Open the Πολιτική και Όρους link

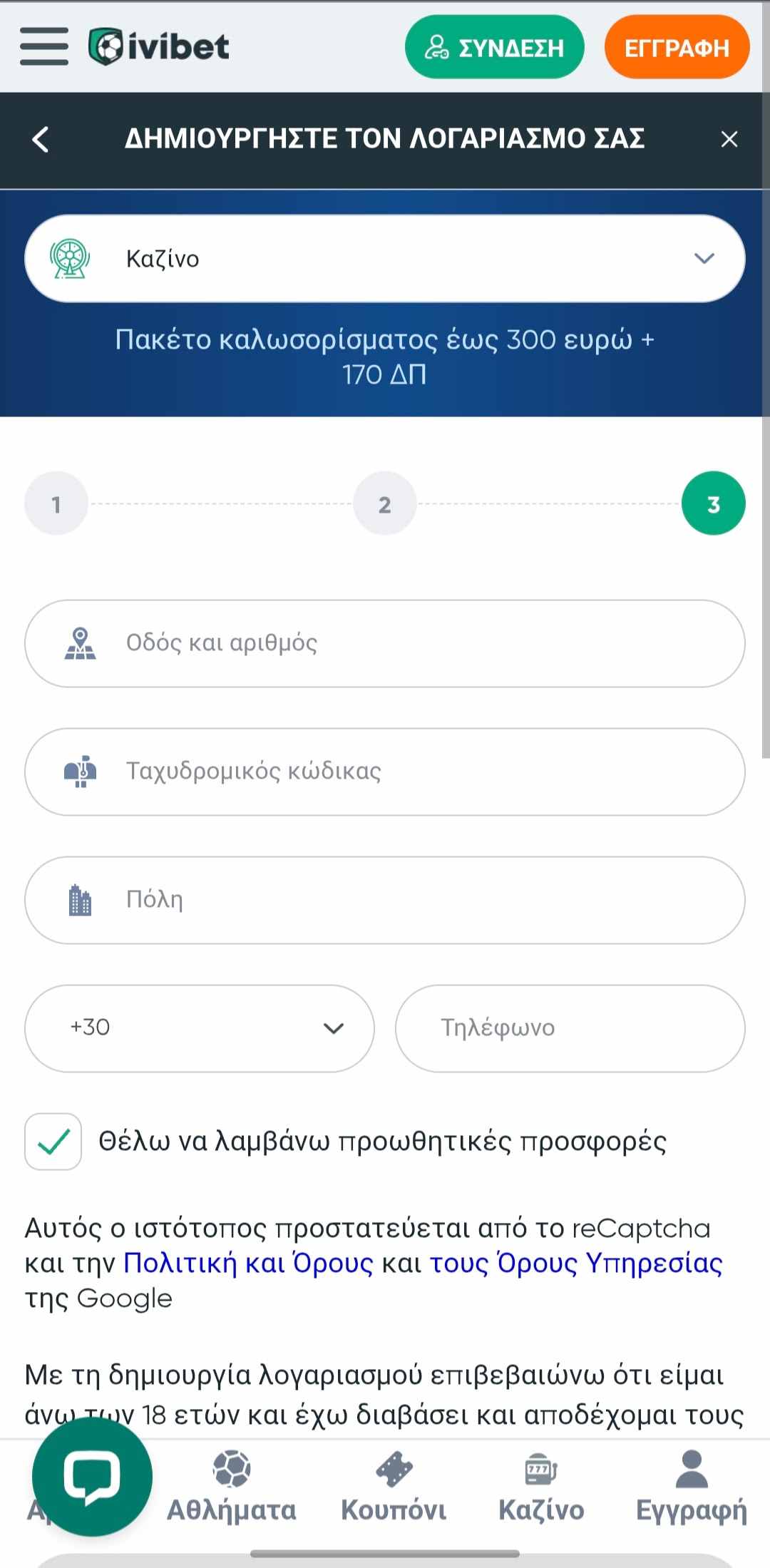pos(248,1263)
